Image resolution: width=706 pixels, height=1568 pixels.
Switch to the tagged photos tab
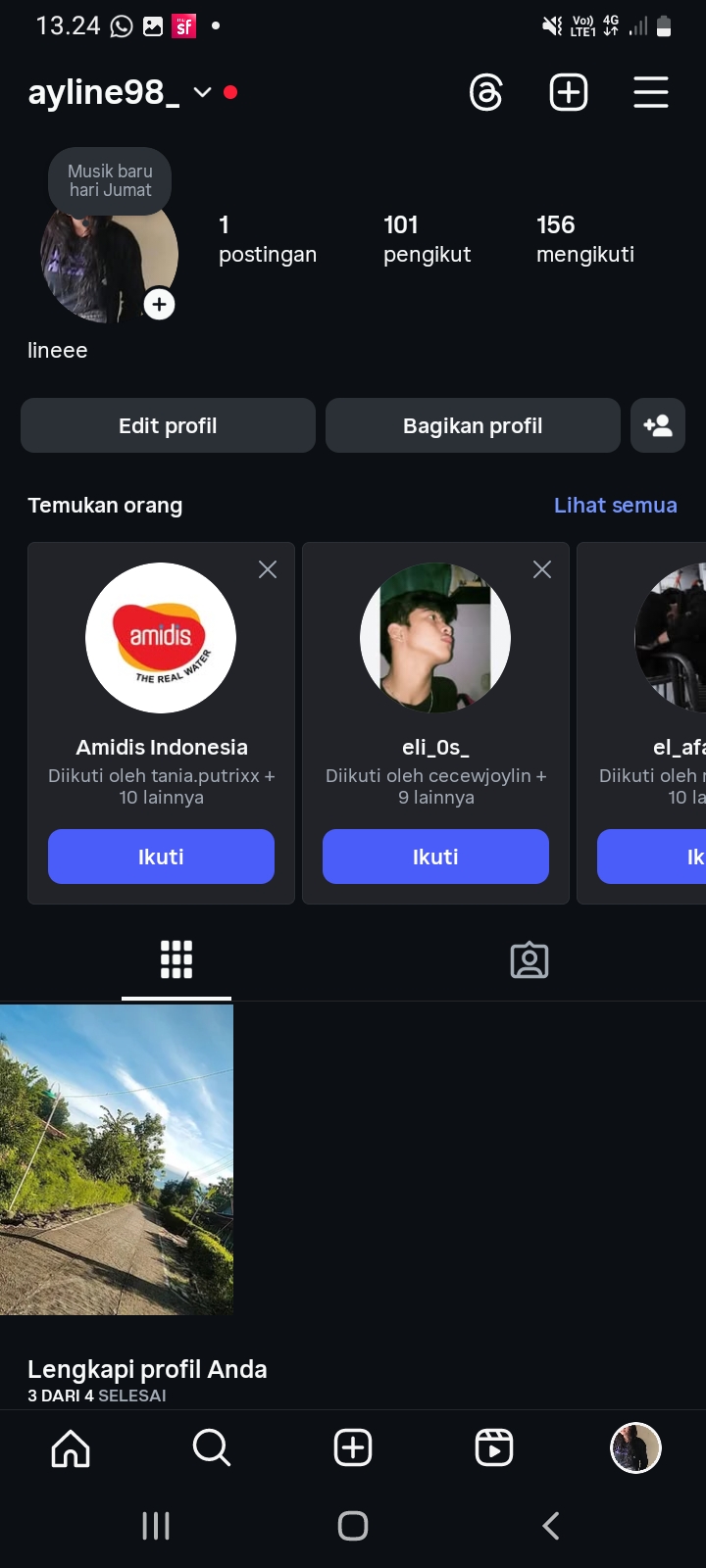[x=529, y=960]
